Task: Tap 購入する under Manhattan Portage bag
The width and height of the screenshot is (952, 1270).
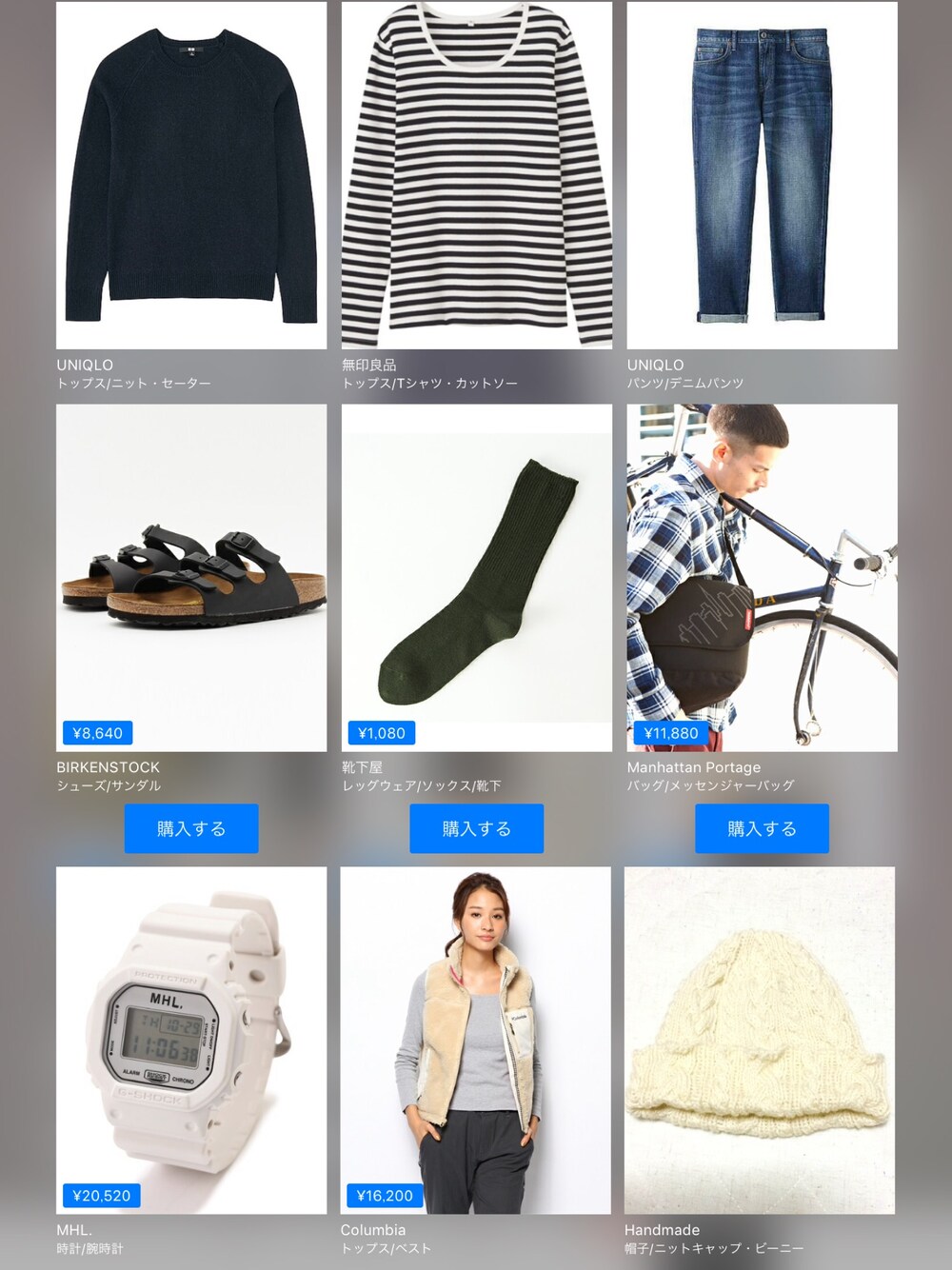Action: (x=762, y=828)
